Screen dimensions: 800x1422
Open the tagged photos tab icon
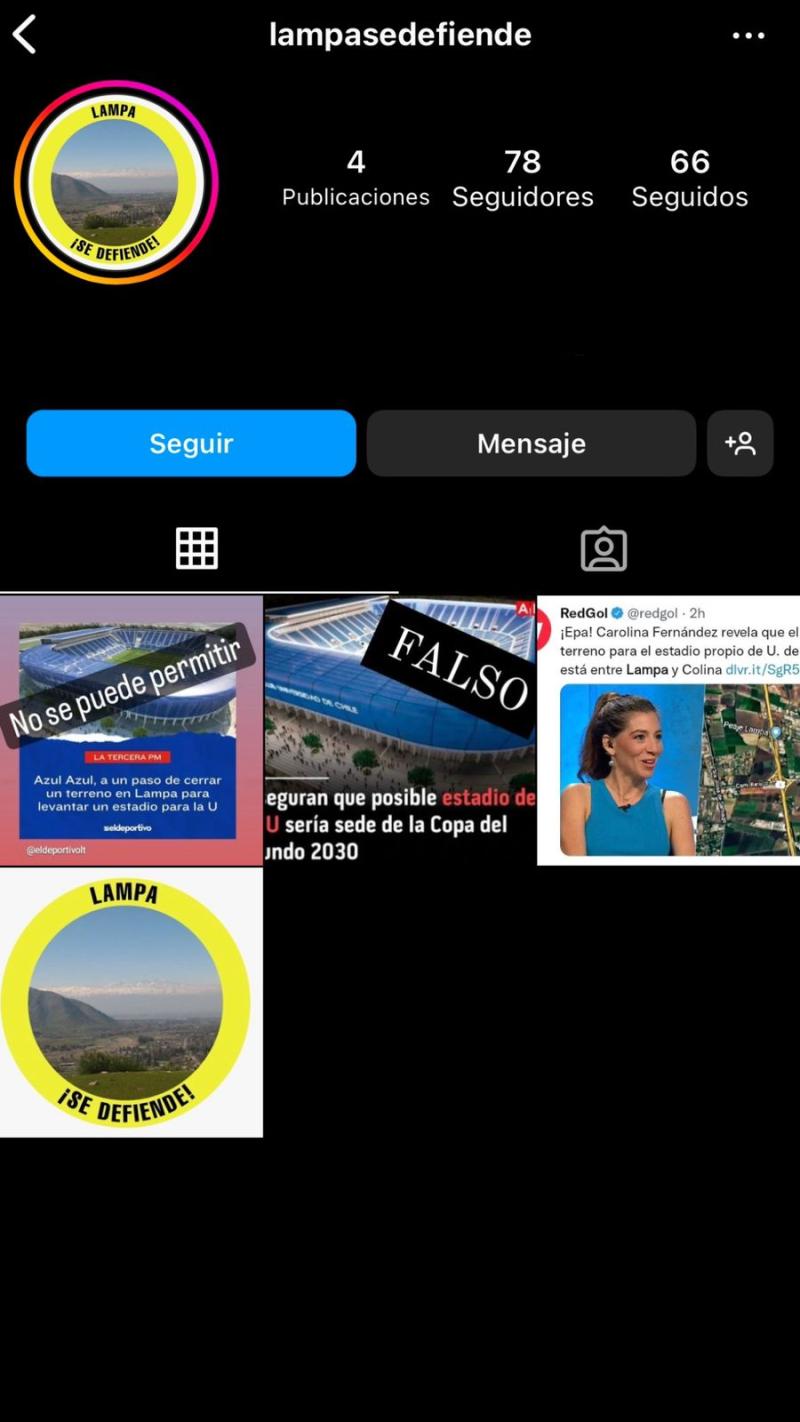pos(604,547)
